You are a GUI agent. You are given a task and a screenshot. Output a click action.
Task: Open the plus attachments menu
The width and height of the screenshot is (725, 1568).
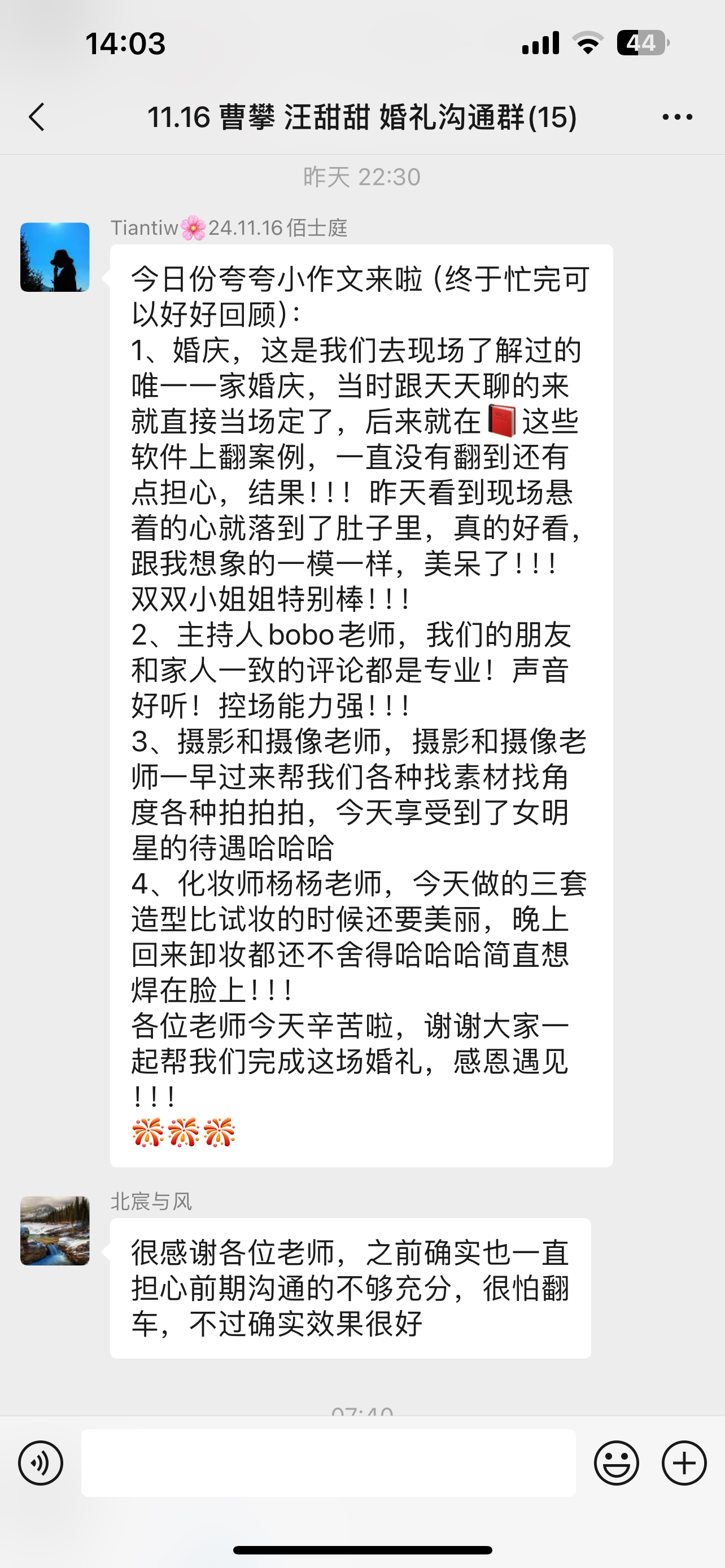(684, 1462)
